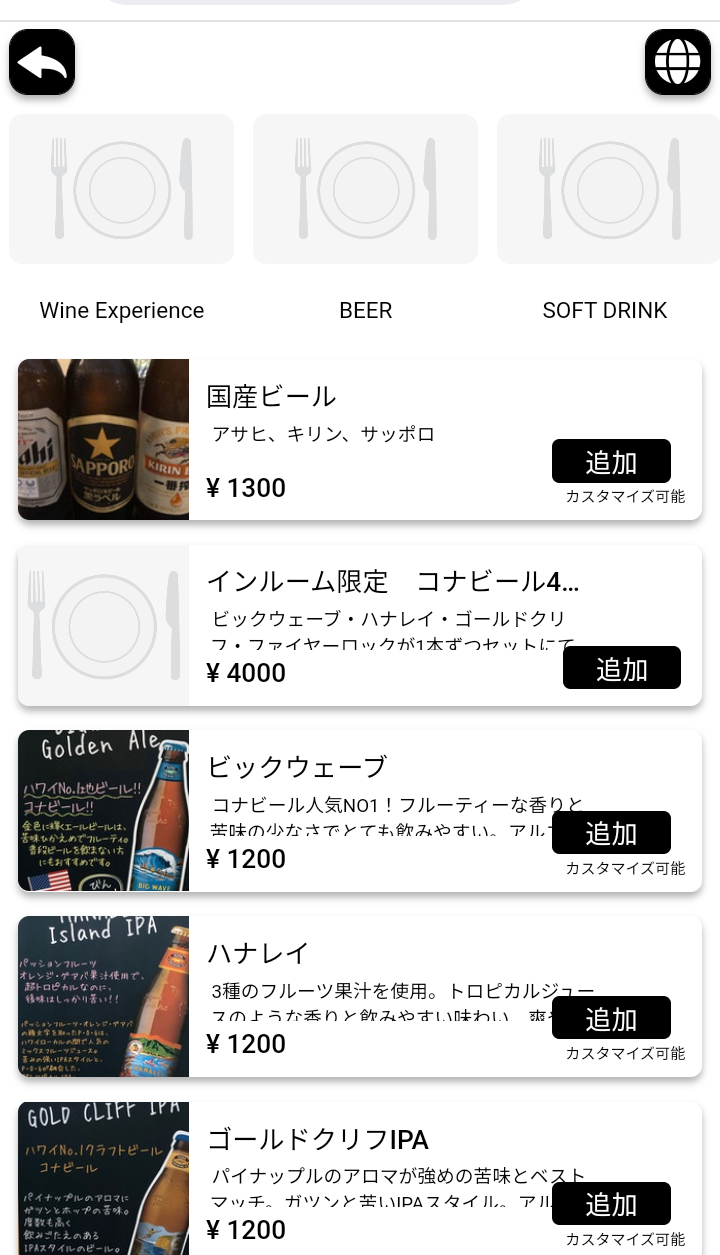Select the Wine Experience category
This screenshot has height=1255, width=720.
[x=121, y=190]
